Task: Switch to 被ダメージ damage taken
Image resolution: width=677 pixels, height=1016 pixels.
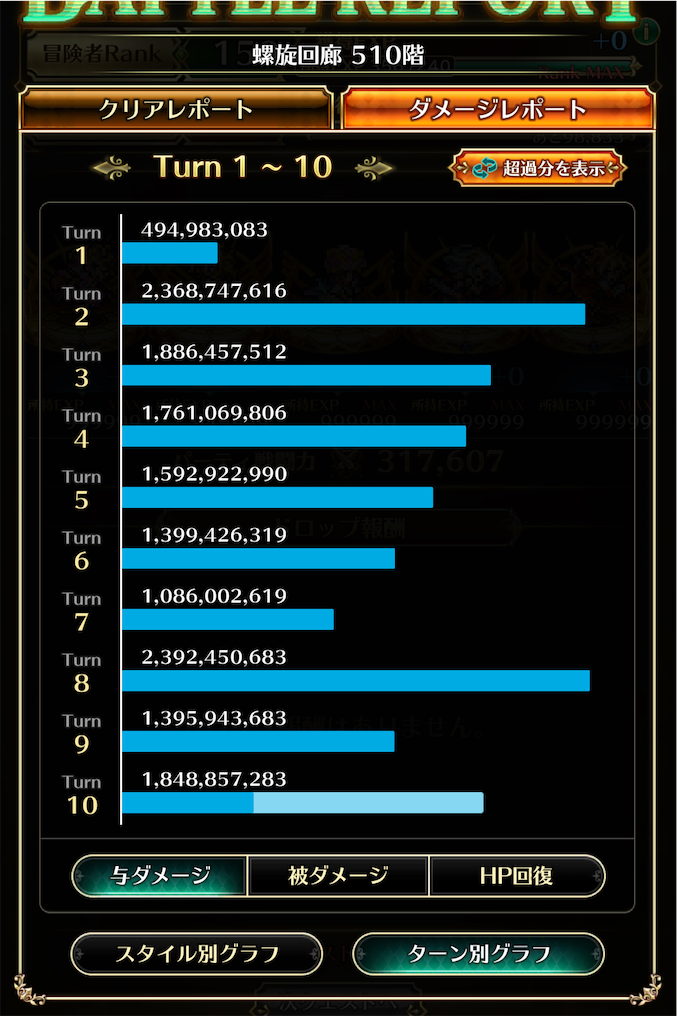Action: (338, 876)
